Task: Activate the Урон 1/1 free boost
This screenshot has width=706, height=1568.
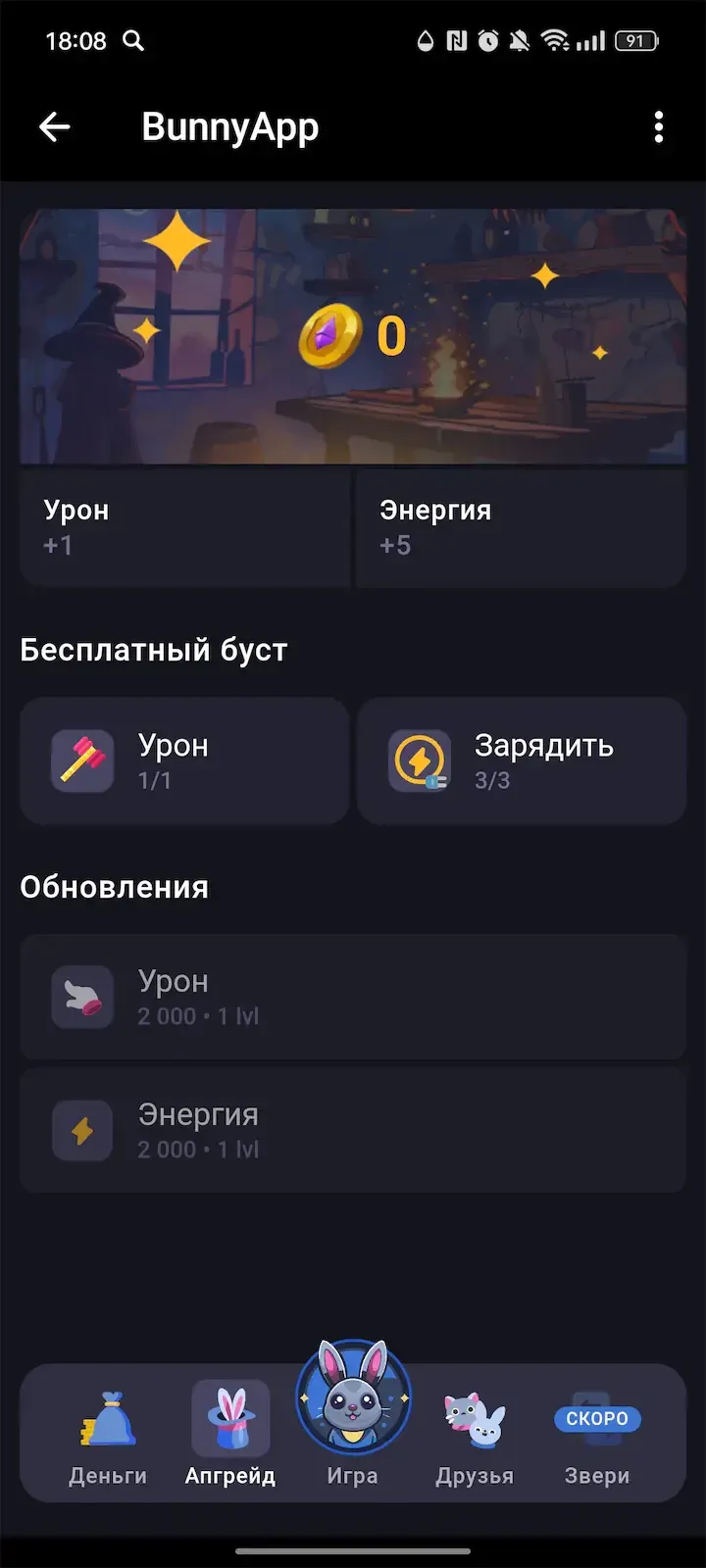Action: click(183, 760)
